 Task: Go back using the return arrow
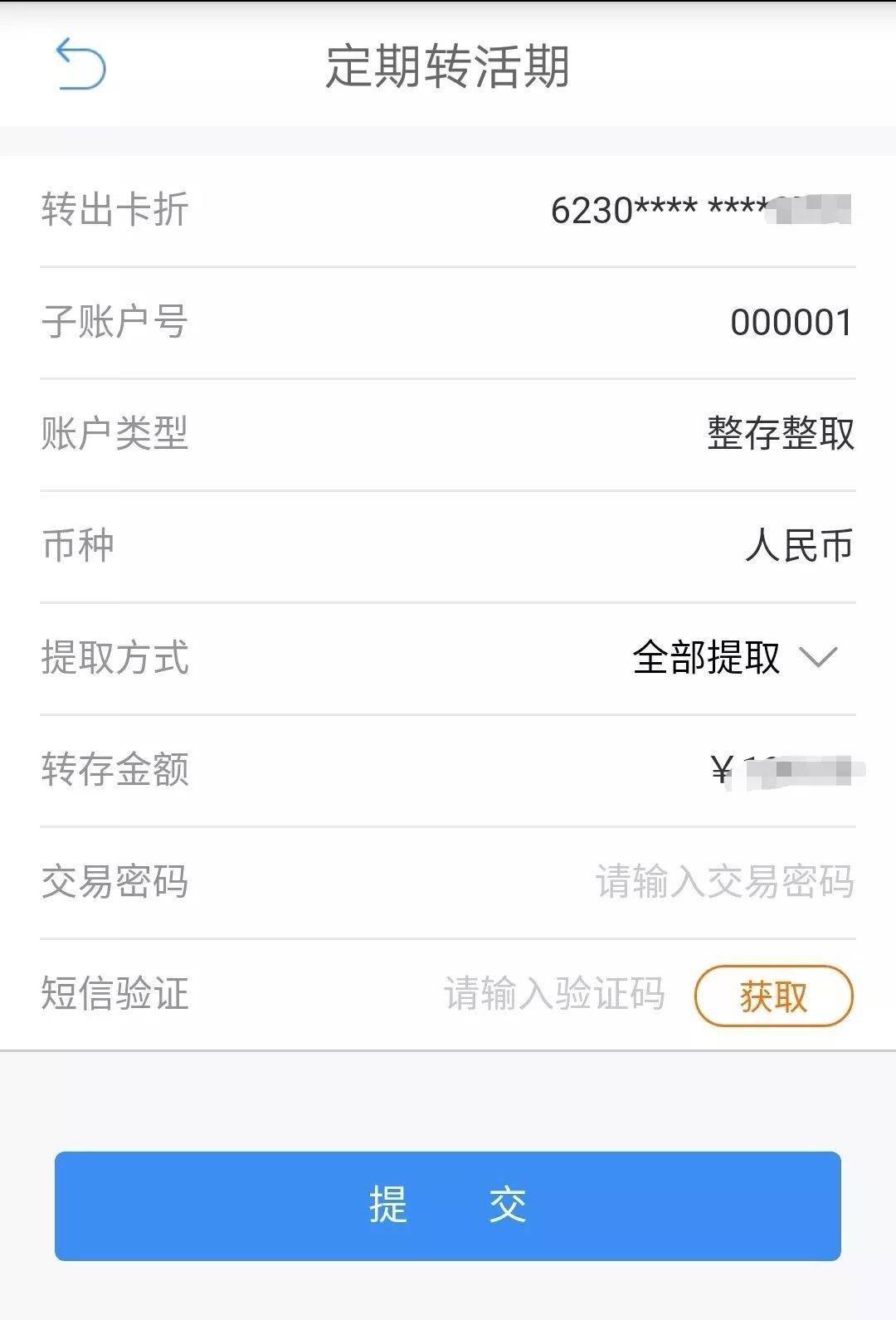tap(80, 64)
